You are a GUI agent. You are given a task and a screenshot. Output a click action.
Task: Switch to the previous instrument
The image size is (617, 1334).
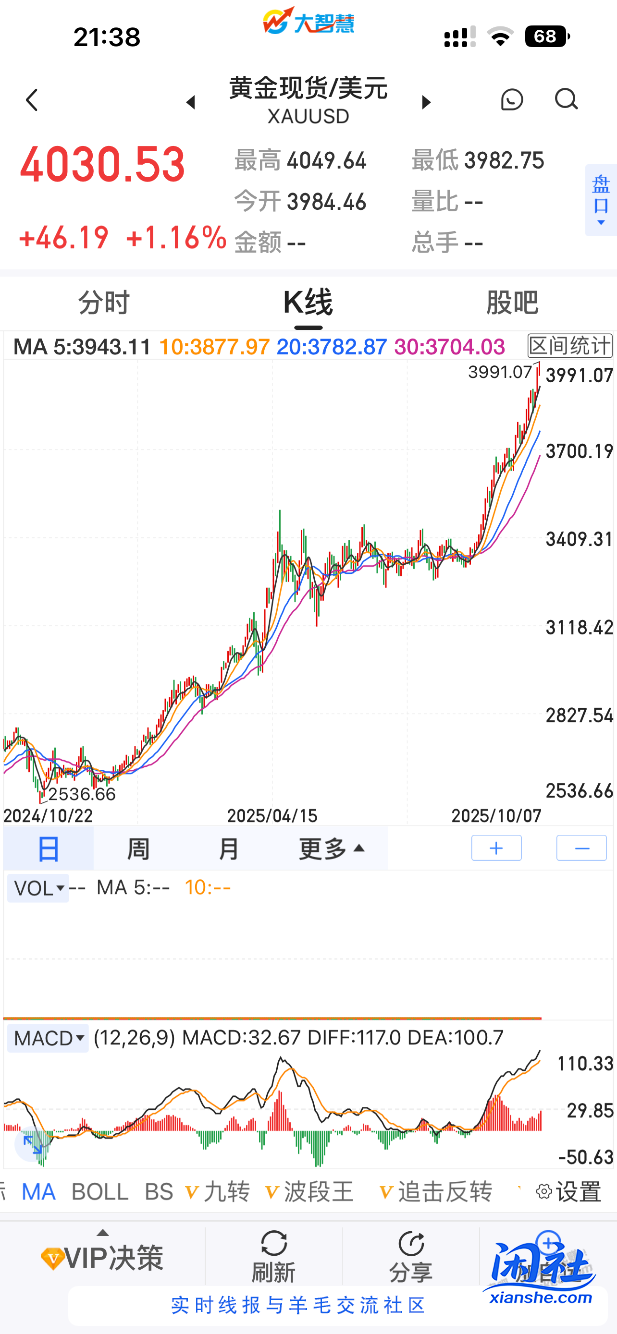point(190,102)
